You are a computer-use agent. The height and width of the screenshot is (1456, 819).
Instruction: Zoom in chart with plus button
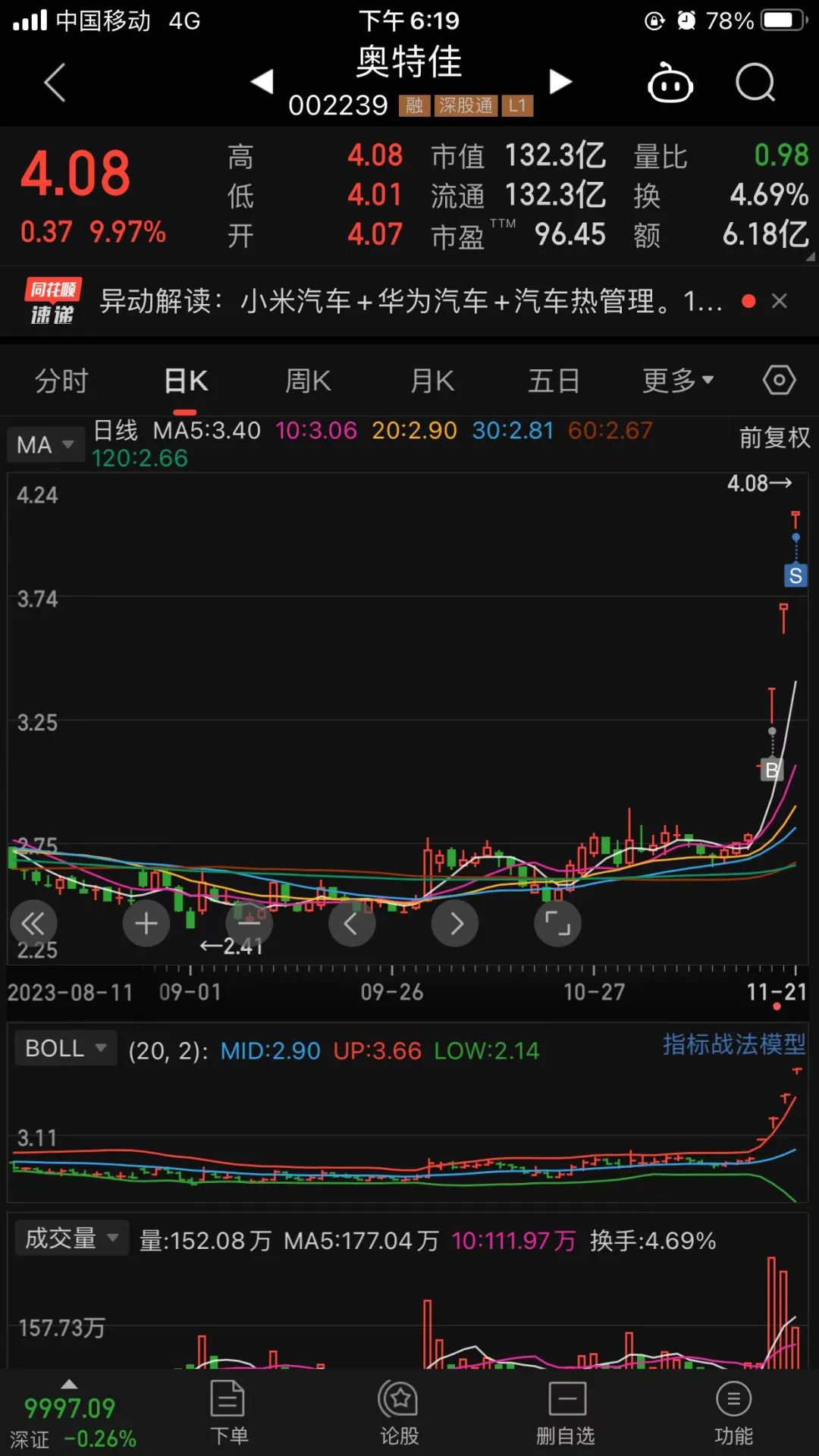[146, 923]
